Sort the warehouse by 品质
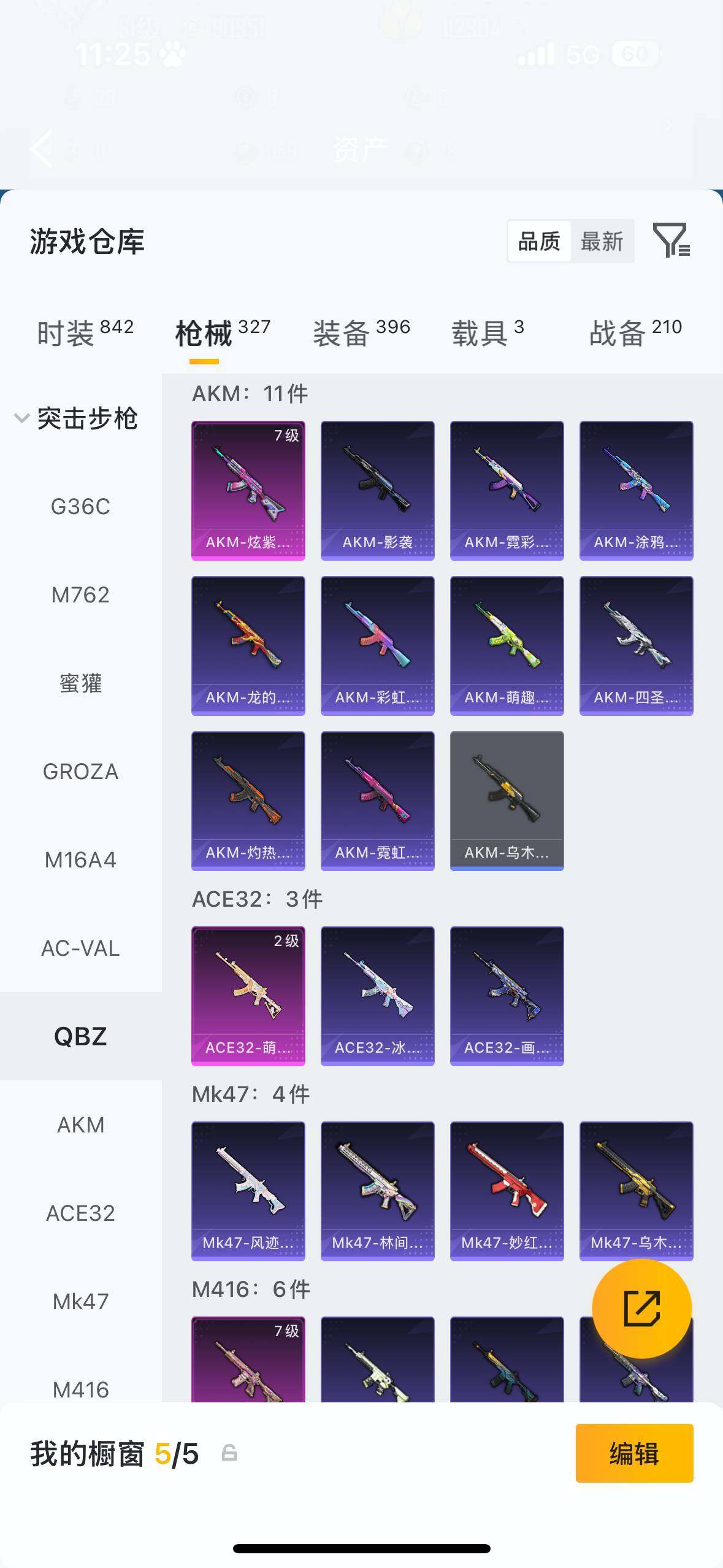This screenshot has width=723, height=1568. tap(539, 242)
